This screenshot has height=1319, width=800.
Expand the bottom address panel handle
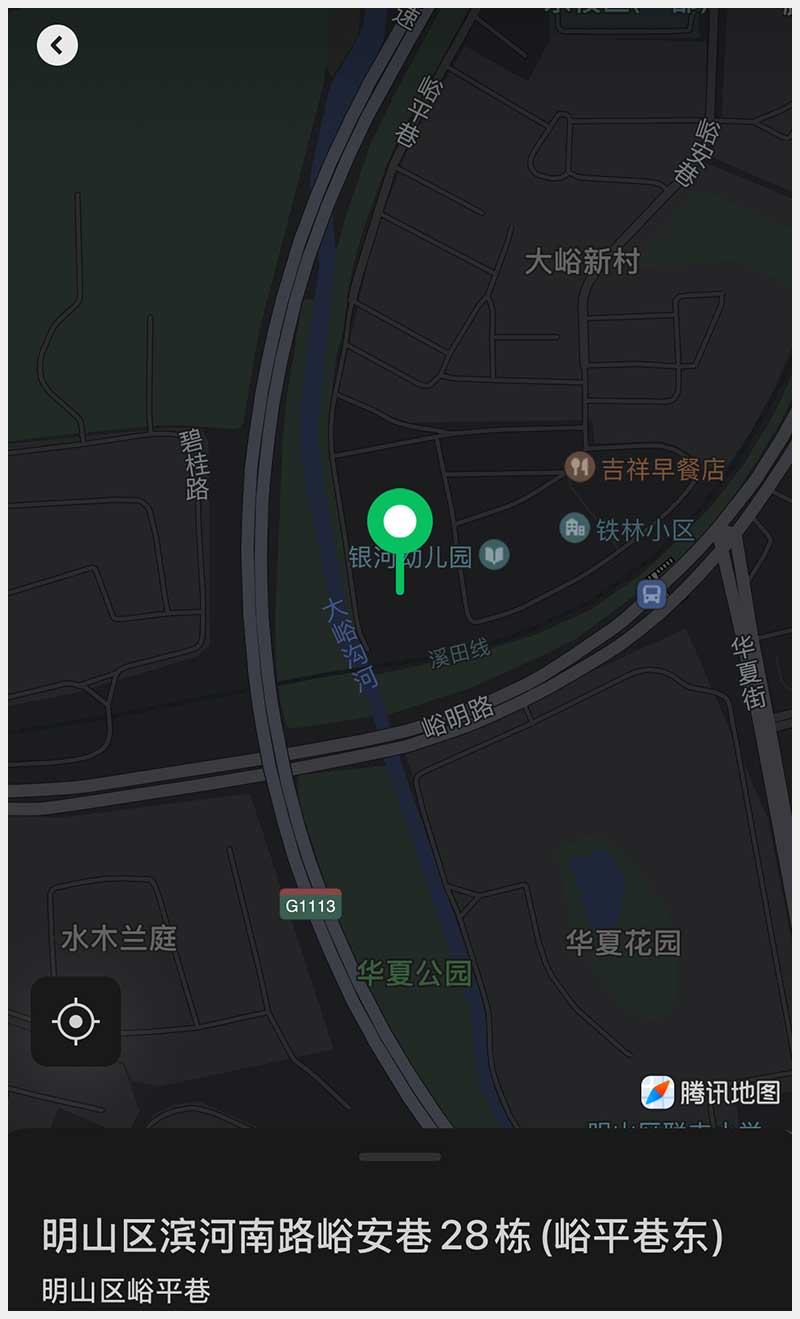pos(400,1157)
